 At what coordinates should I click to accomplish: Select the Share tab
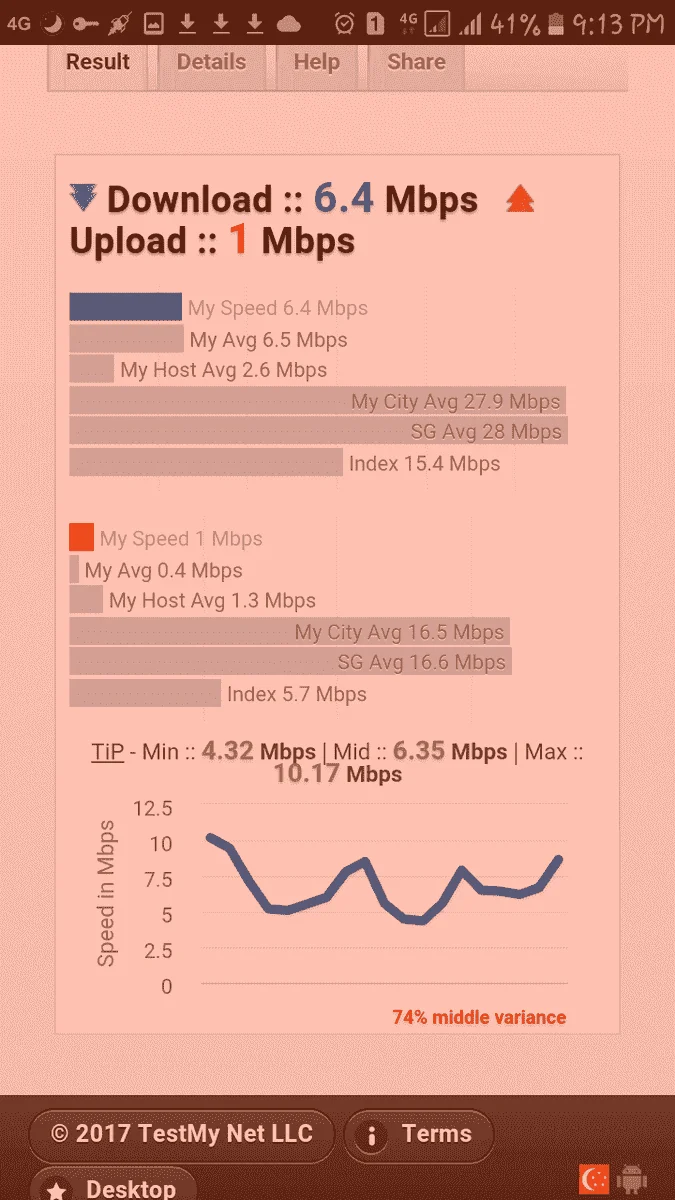pyautogui.click(x=416, y=64)
